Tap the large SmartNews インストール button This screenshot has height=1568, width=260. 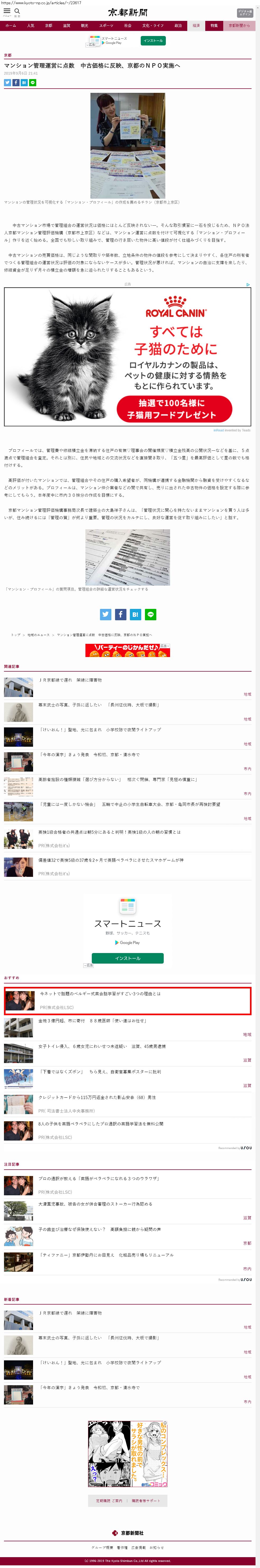point(127,958)
